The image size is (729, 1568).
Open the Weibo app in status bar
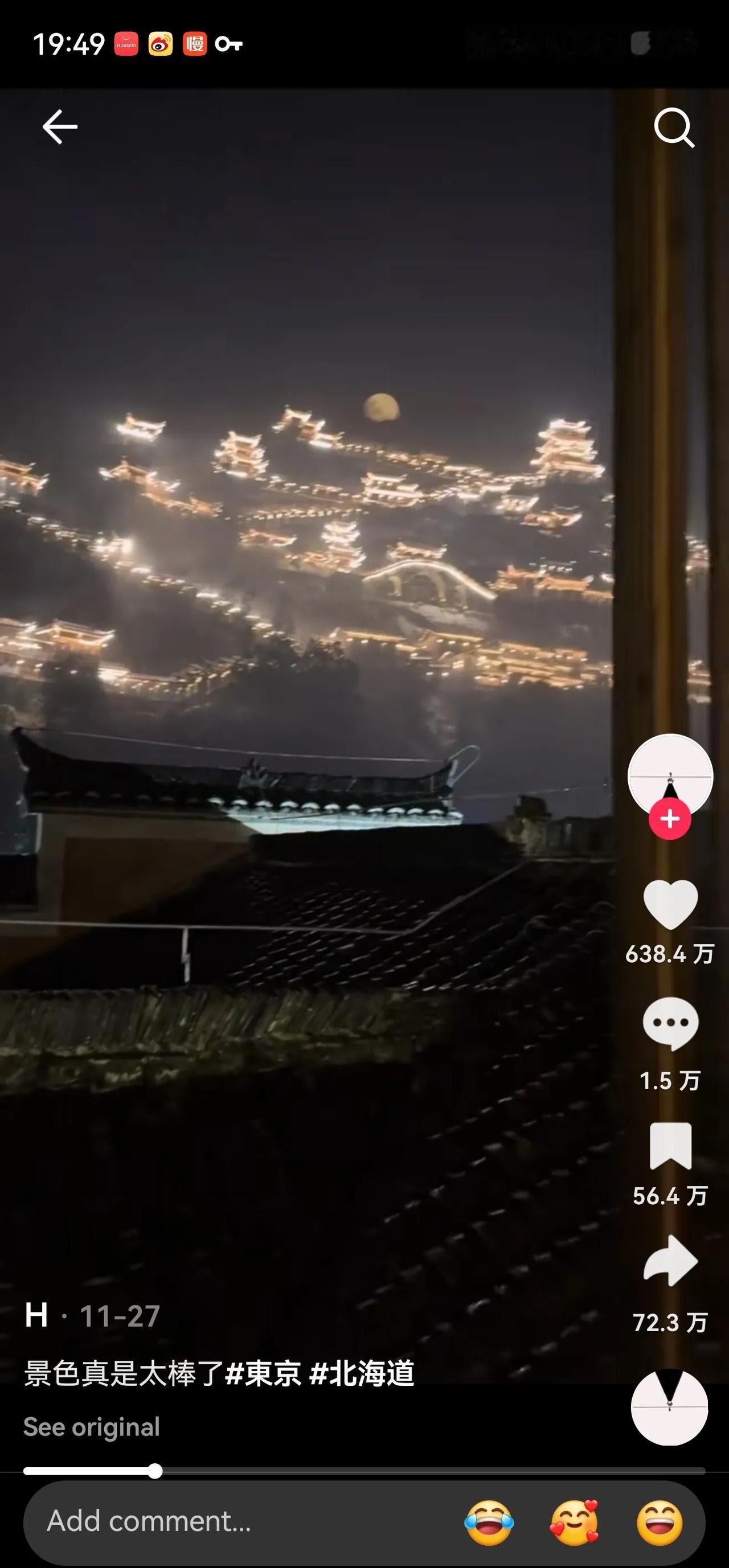click(x=162, y=43)
